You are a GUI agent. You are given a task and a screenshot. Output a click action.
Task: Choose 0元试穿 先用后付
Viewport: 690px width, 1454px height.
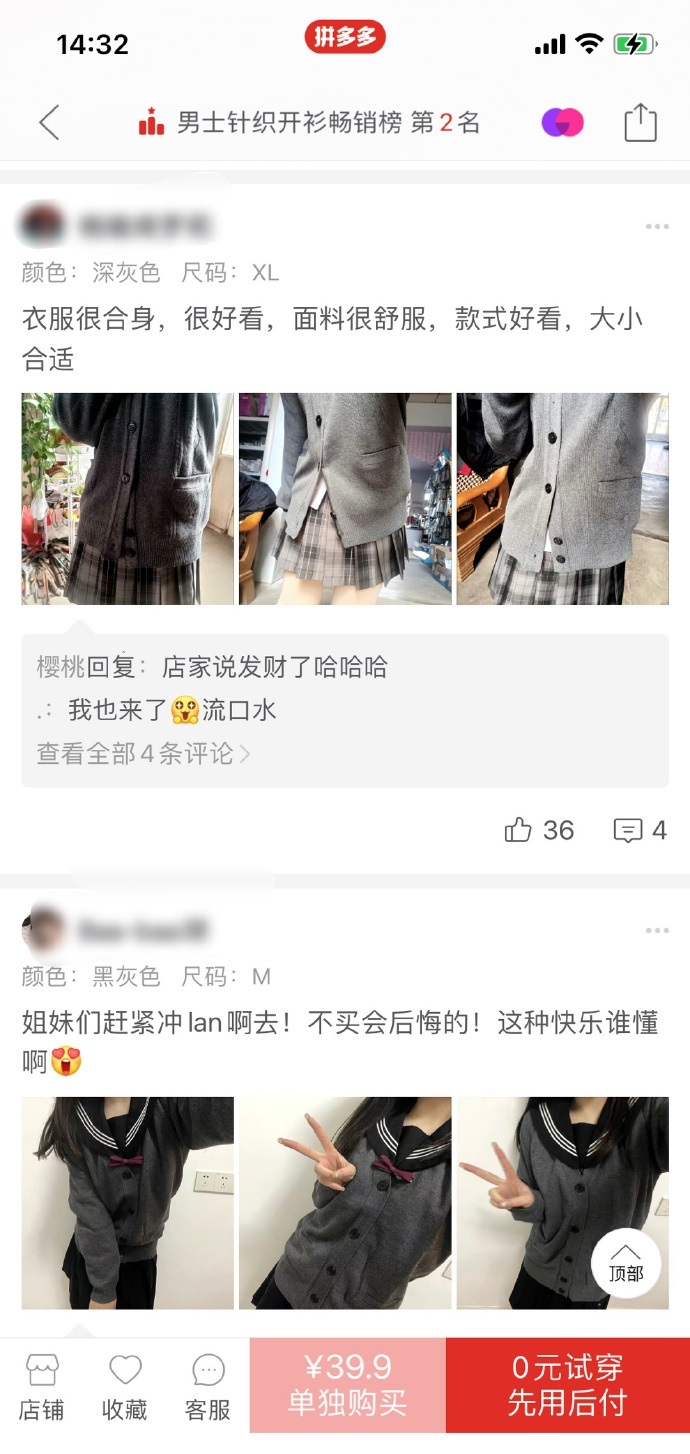click(567, 1385)
